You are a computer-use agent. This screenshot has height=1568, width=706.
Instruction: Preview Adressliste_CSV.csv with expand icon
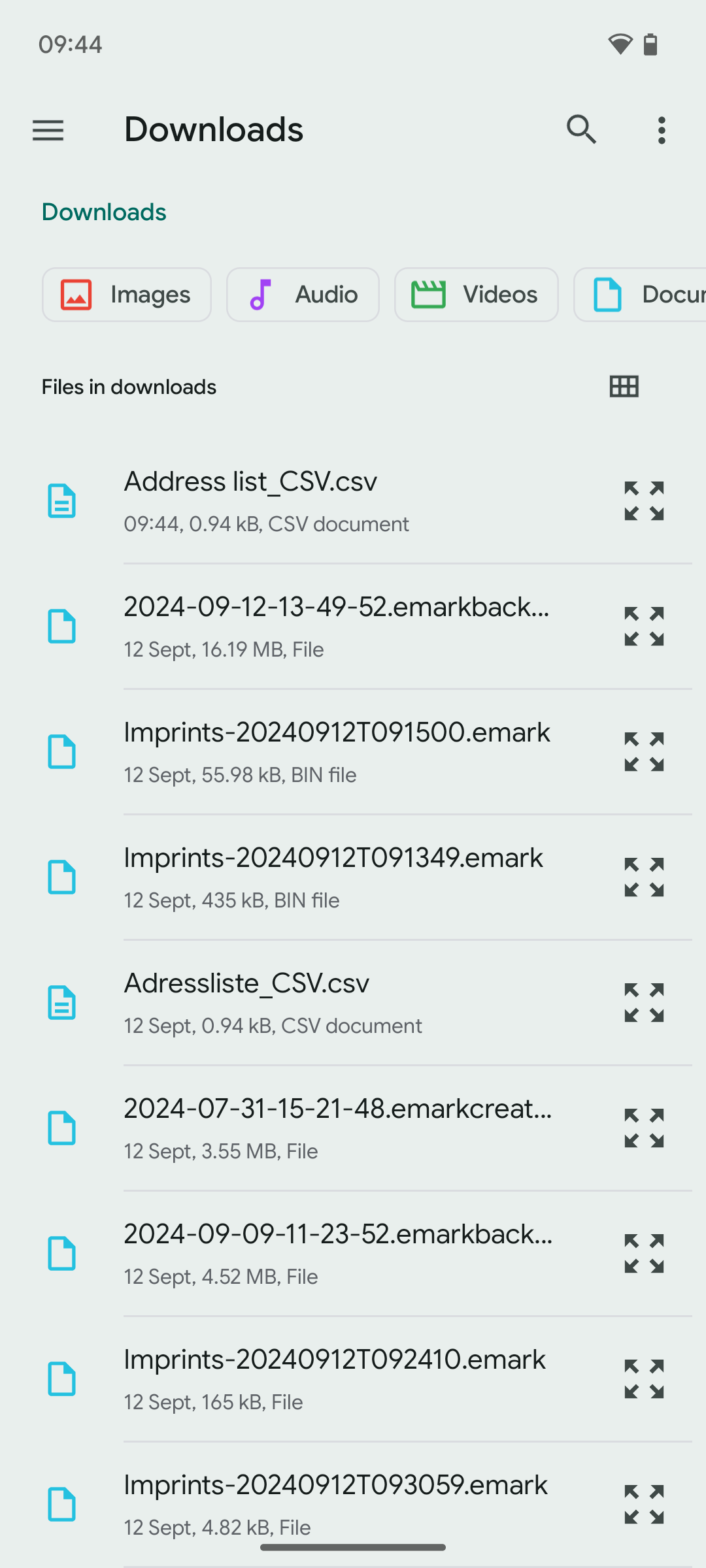pyautogui.click(x=644, y=1003)
